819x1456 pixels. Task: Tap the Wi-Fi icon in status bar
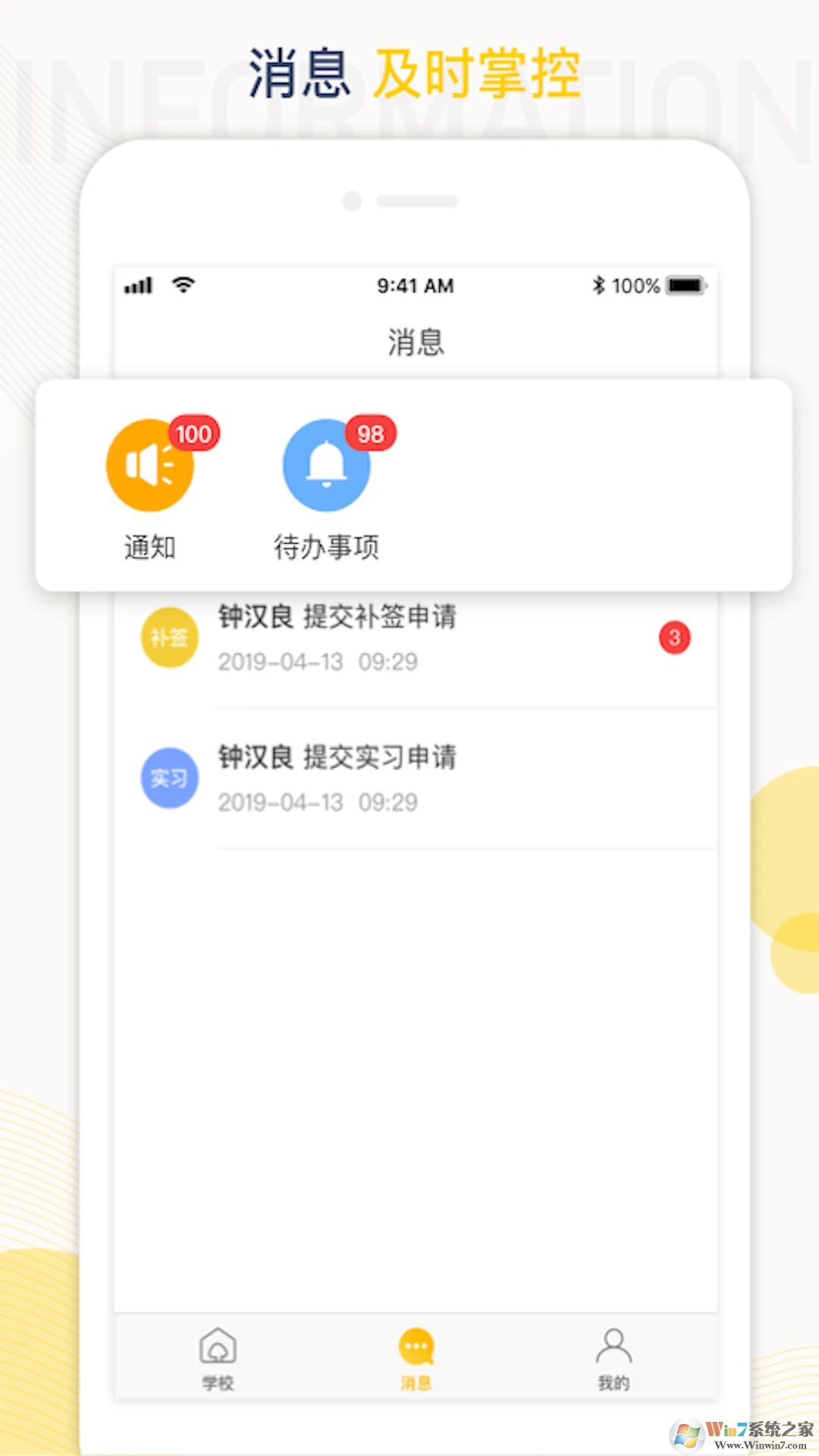pyautogui.click(x=182, y=285)
